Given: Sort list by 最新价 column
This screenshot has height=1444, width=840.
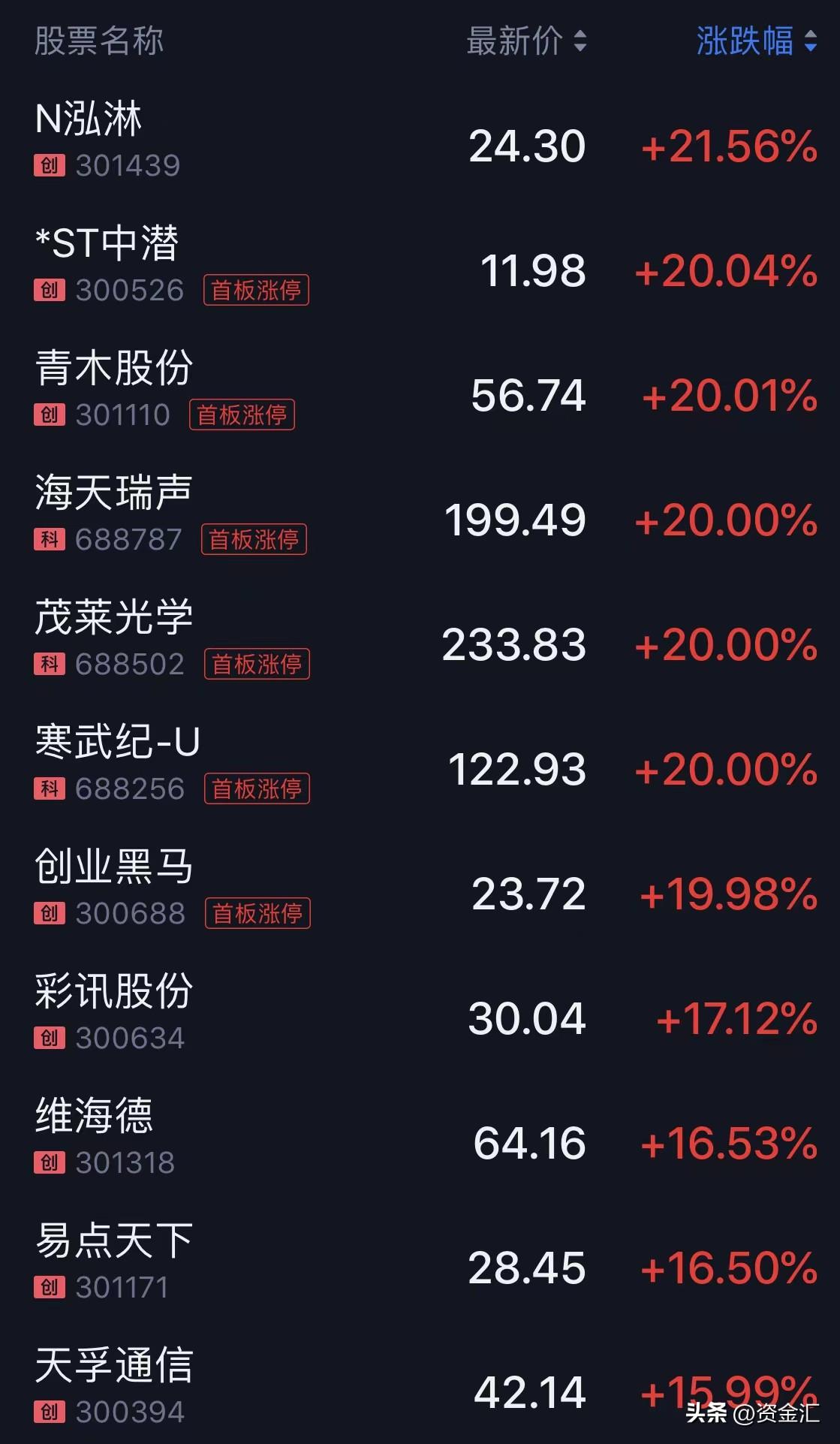Looking at the screenshot, I should [x=526, y=41].
